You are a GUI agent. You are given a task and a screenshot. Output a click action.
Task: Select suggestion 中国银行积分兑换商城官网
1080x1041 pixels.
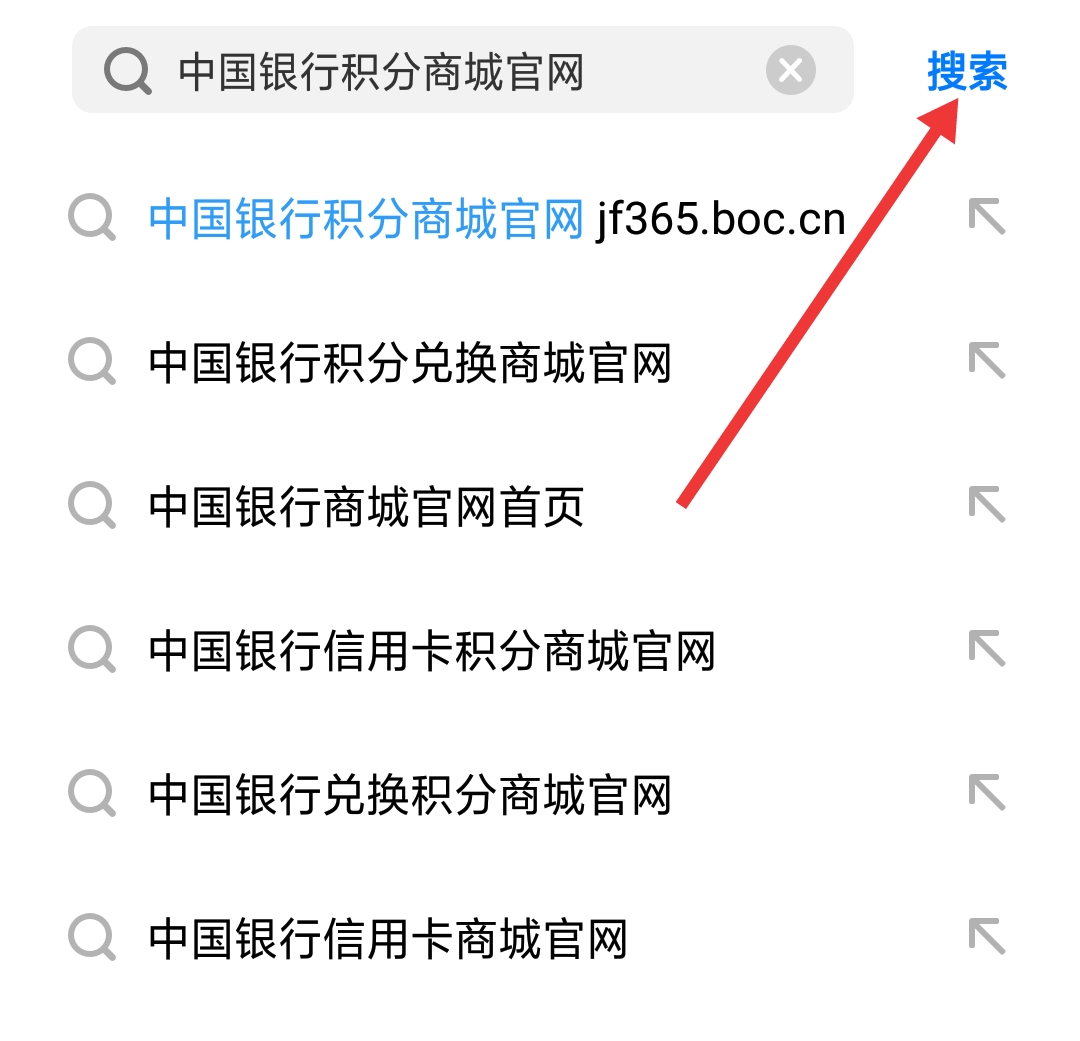[x=410, y=363]
